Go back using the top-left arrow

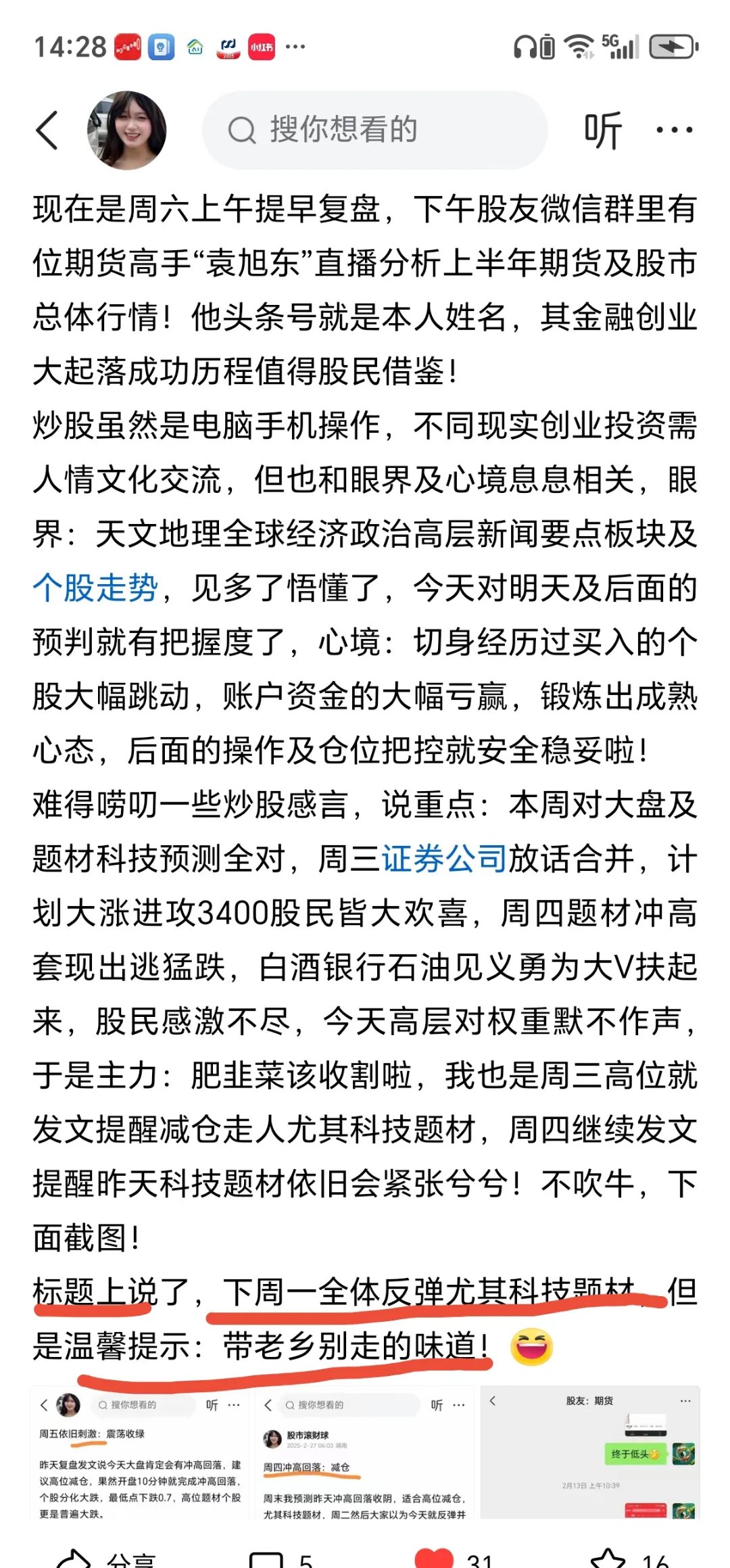click(47, 130)
